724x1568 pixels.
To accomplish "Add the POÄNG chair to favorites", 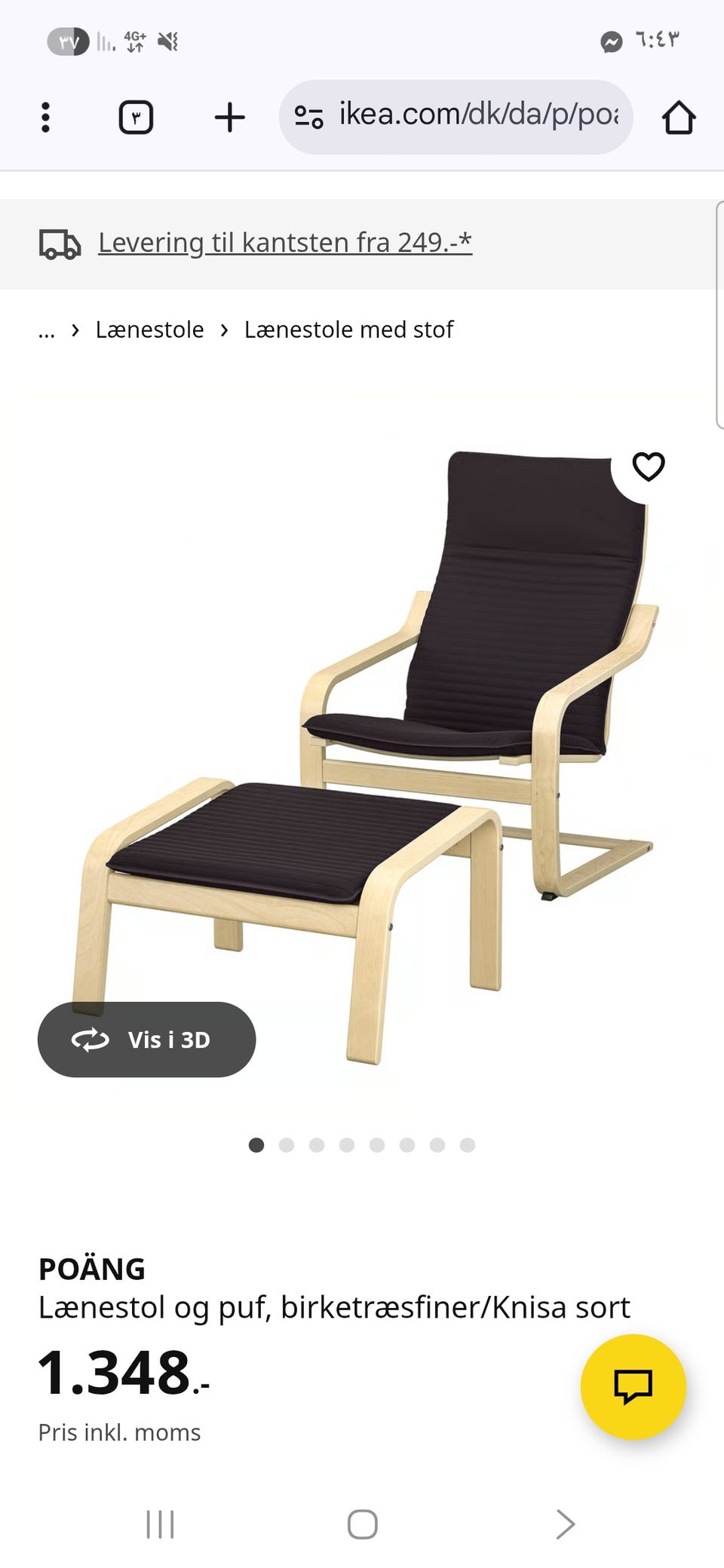I will [x=649, y=466].
